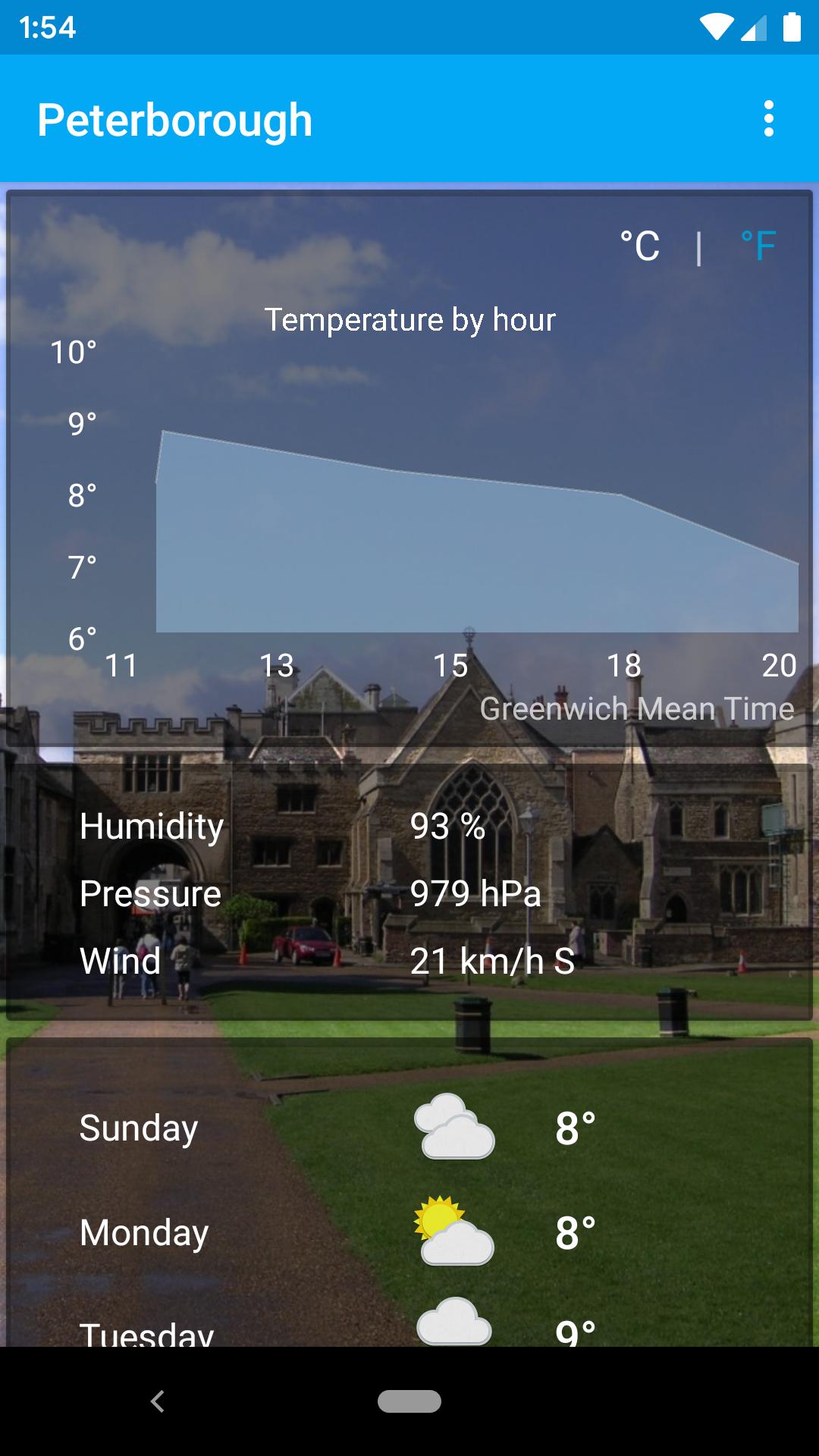Tap the Wind reading of 21 km/h S
819x1456 pixels.
(x=491, y=962)
